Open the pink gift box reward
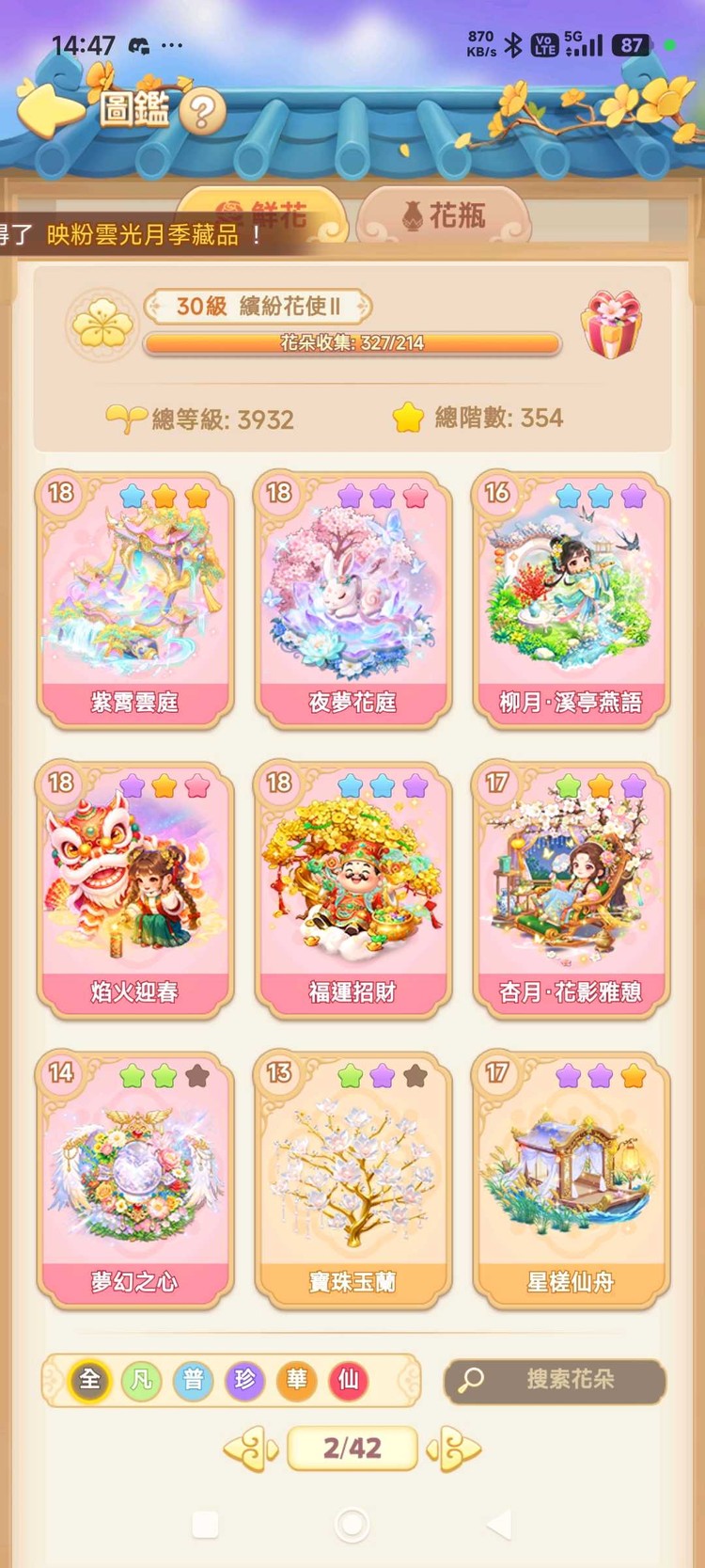This screenshot has width=705, height=1568. tap(613, 324)
